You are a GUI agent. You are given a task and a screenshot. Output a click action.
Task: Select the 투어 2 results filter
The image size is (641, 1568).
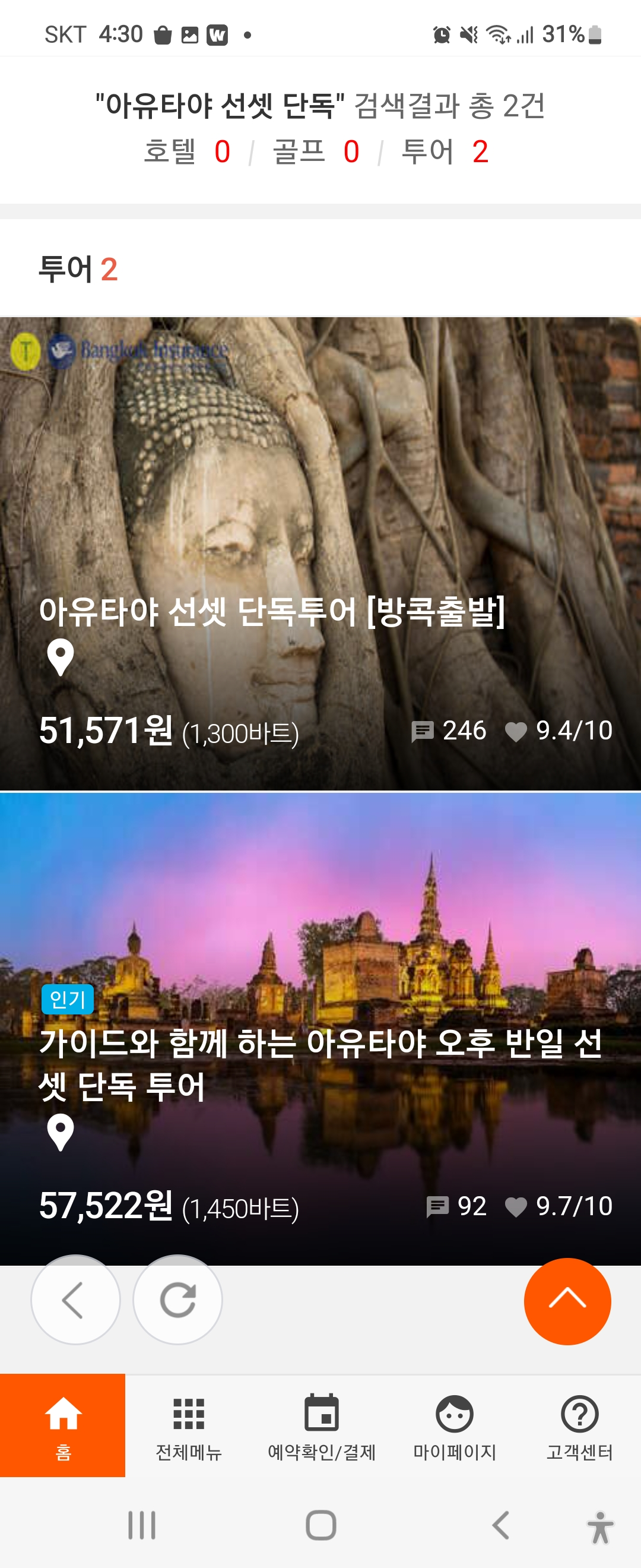pos(445,151)
